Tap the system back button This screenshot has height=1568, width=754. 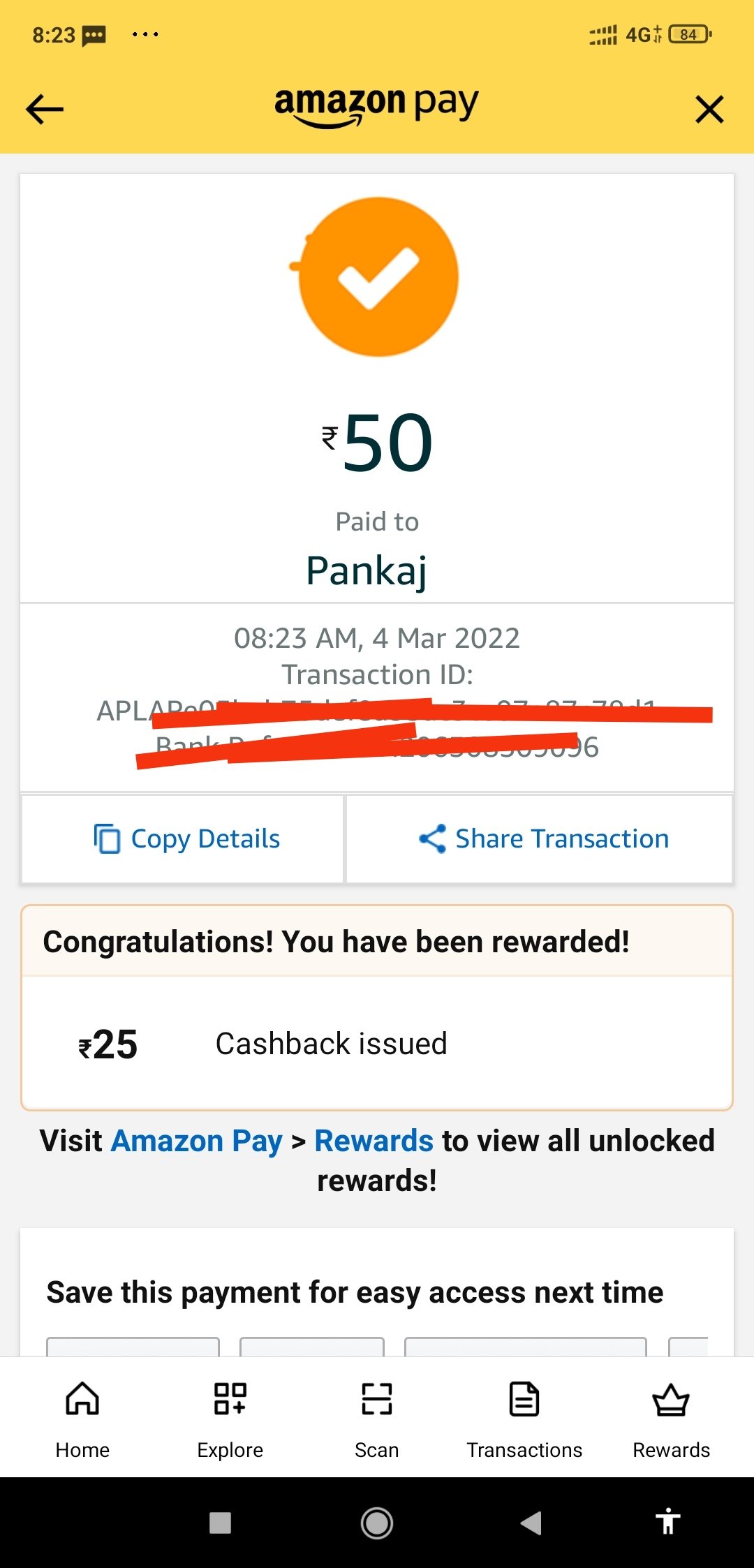pos(531,1523)
